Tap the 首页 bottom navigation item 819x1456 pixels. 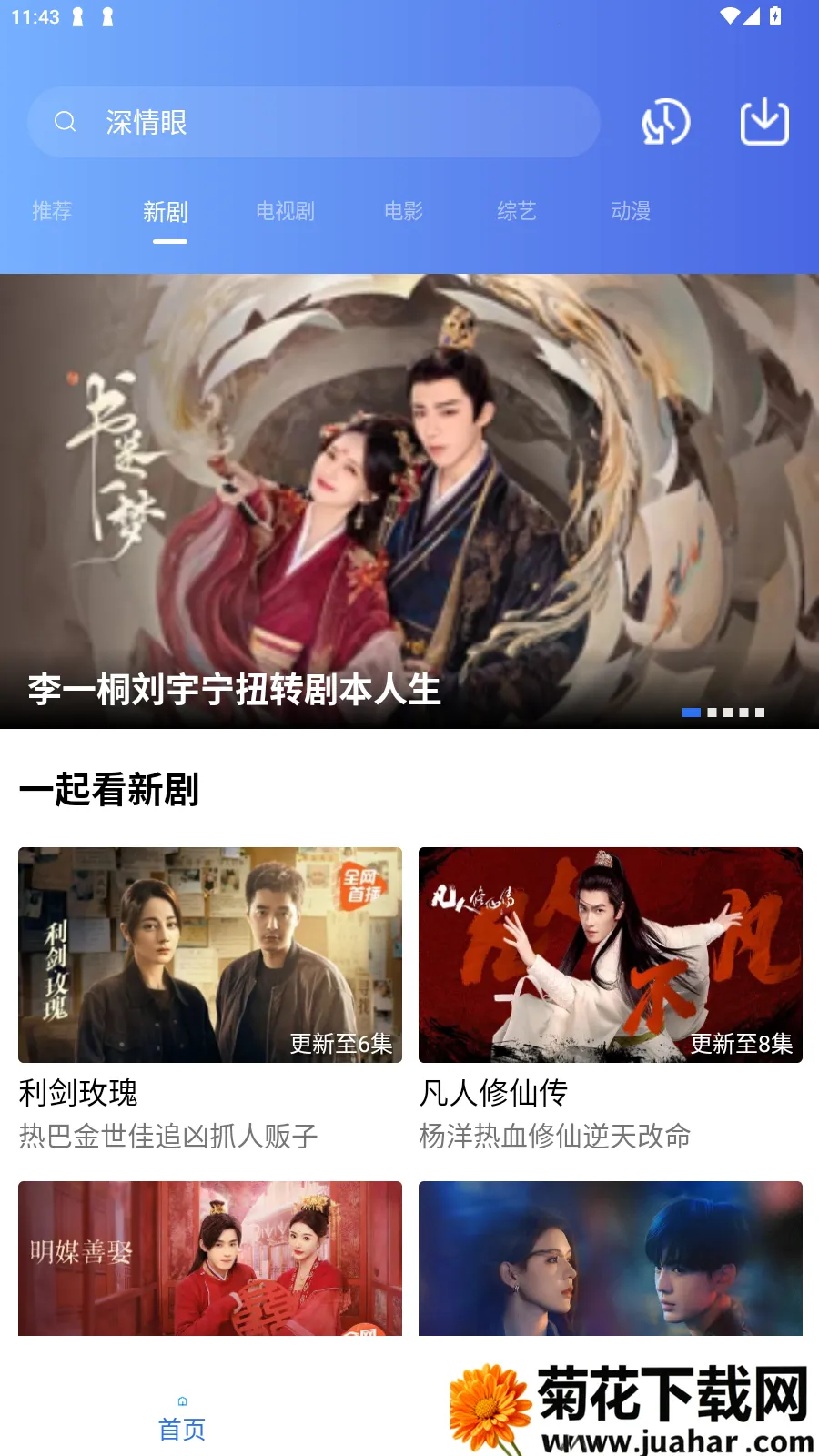coord(182,1418)
